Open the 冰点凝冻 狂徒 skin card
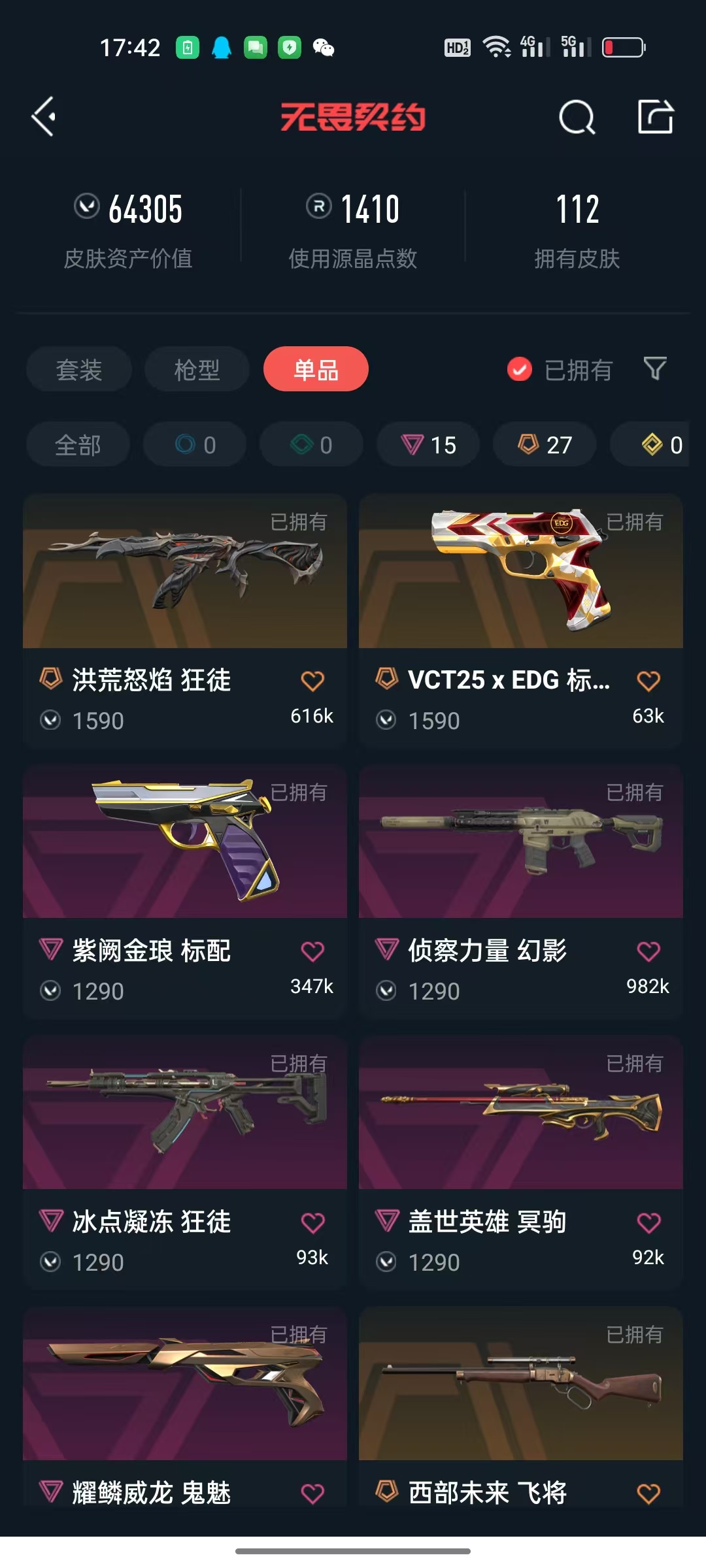 coord(185,1163)
